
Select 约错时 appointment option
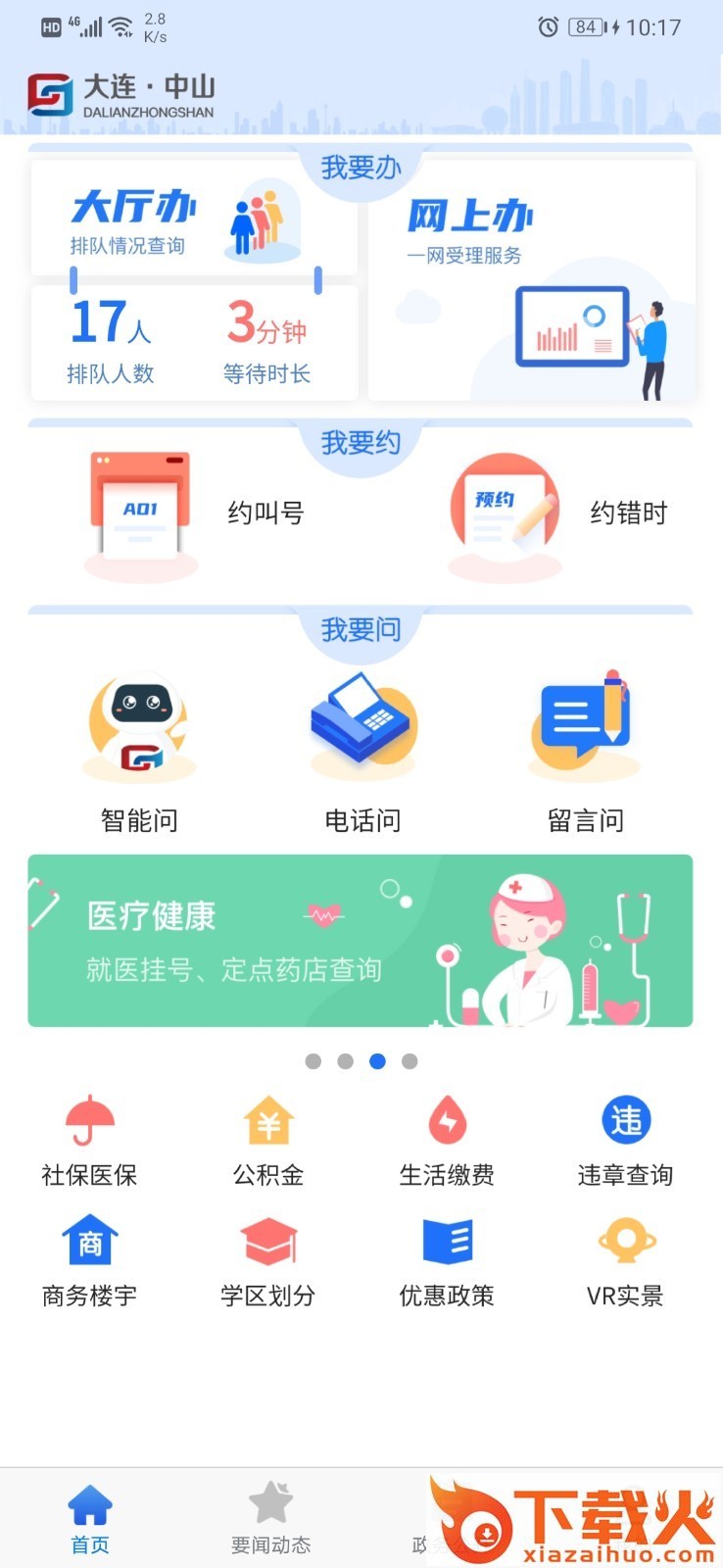(558, 514)
